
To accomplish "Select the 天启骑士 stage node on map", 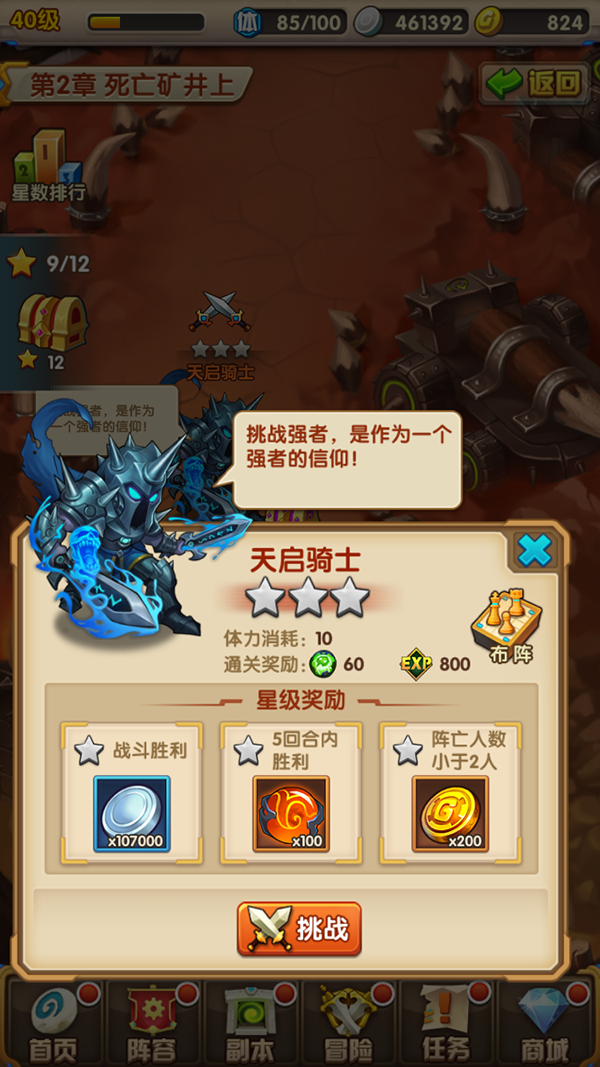I will [x=220, y=310].
